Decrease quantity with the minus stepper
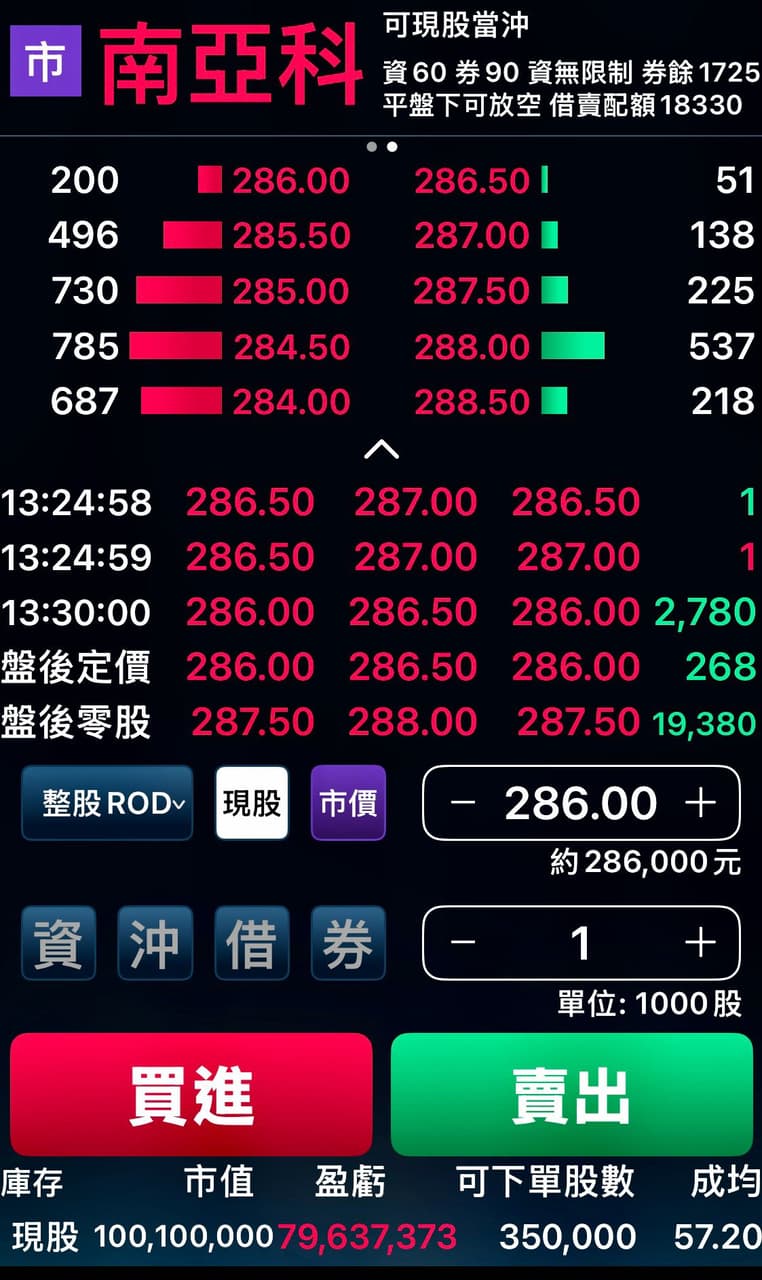The height and width of the screenshot is (1280, 762). coord(460,941)
